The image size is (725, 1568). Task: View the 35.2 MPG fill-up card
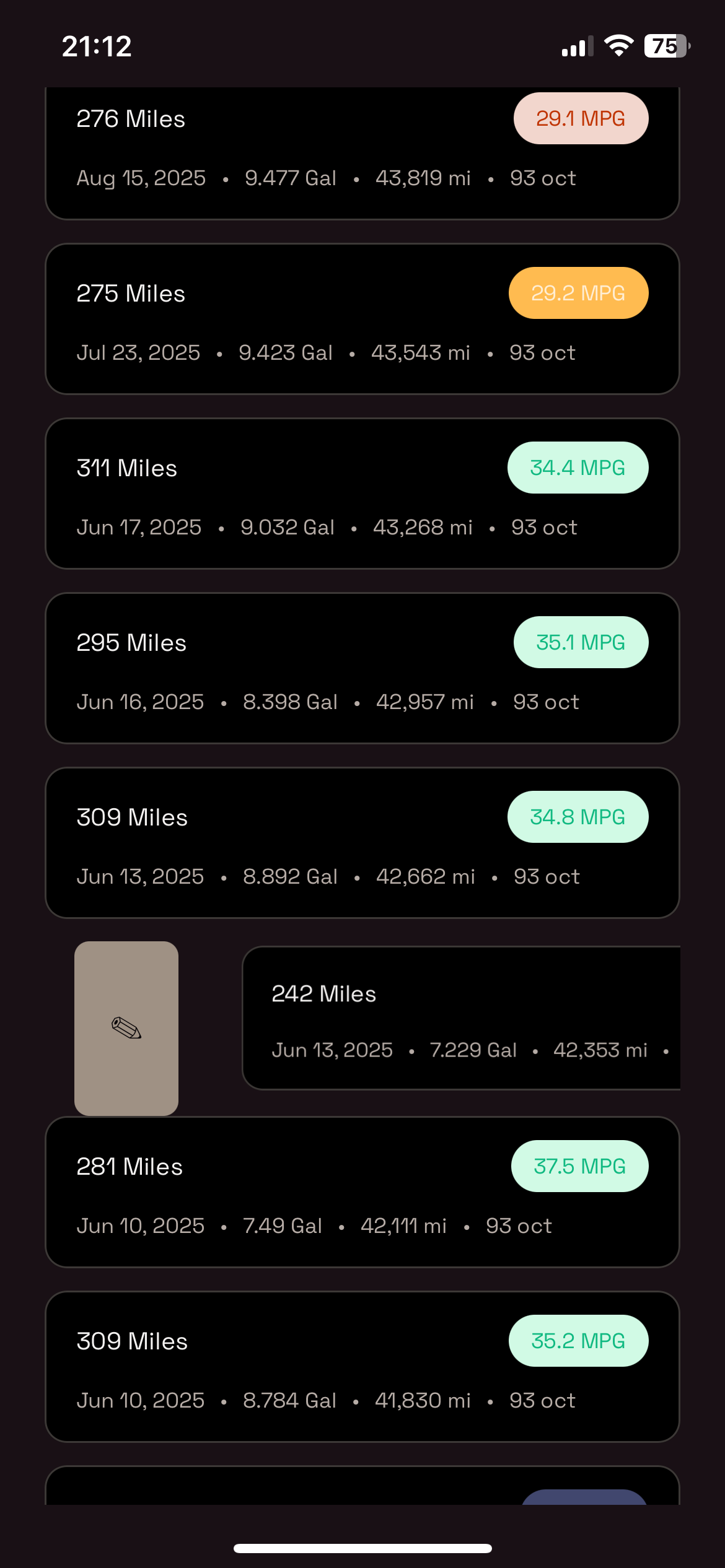click(362, 1367)
